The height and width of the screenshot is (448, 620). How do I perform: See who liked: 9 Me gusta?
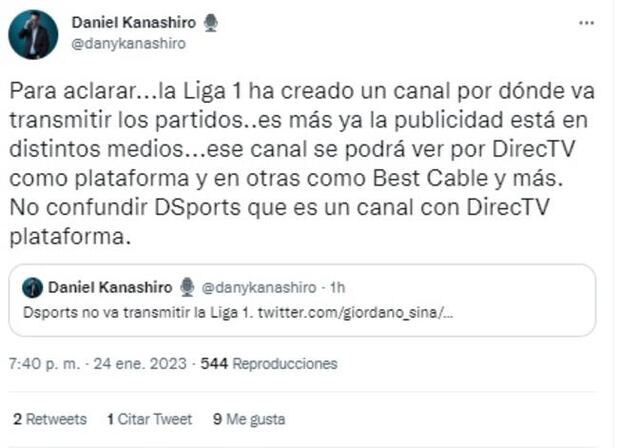(x=249, y=419)
